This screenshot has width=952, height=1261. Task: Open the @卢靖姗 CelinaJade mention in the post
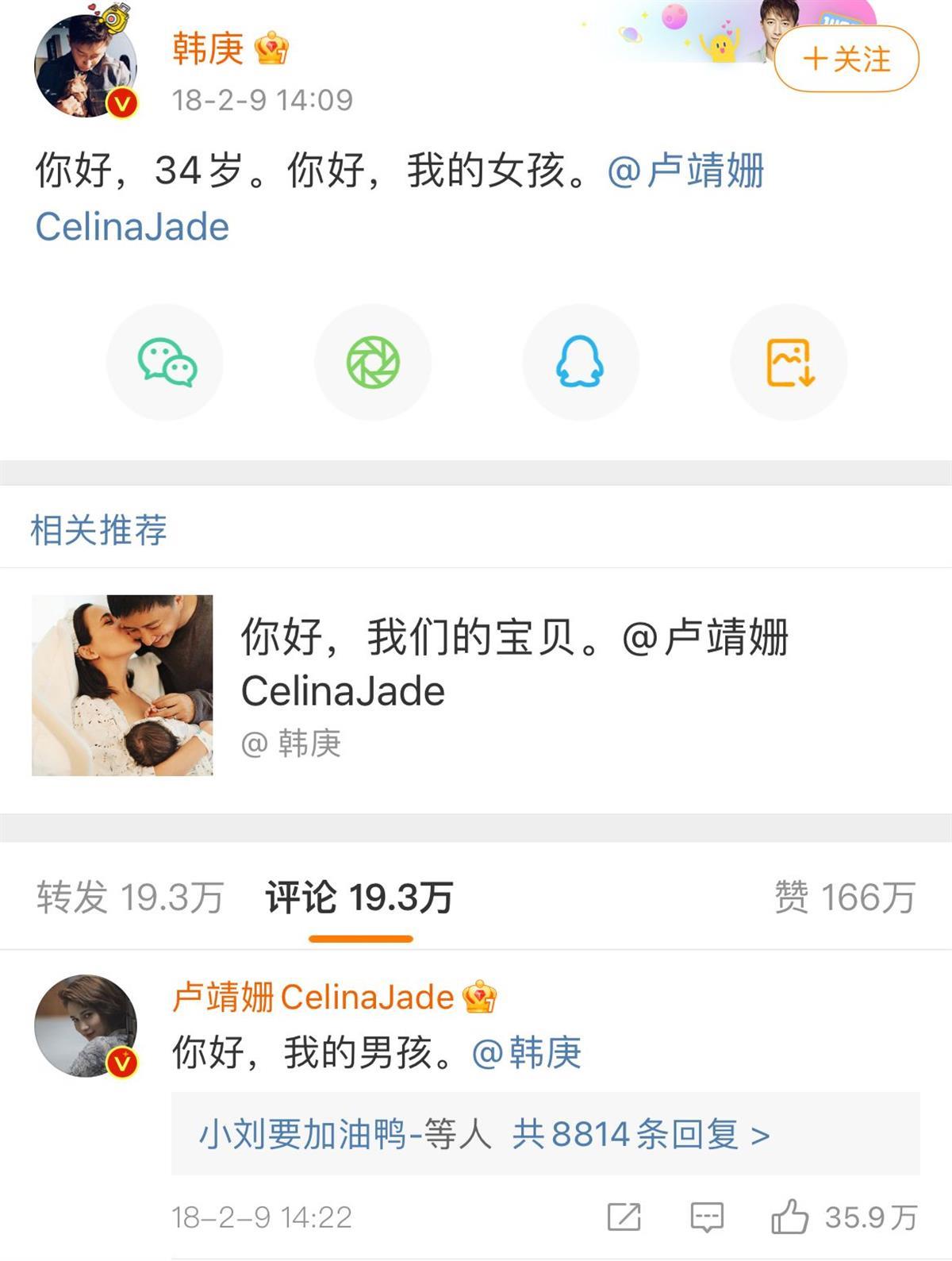(x=685, y=171)
